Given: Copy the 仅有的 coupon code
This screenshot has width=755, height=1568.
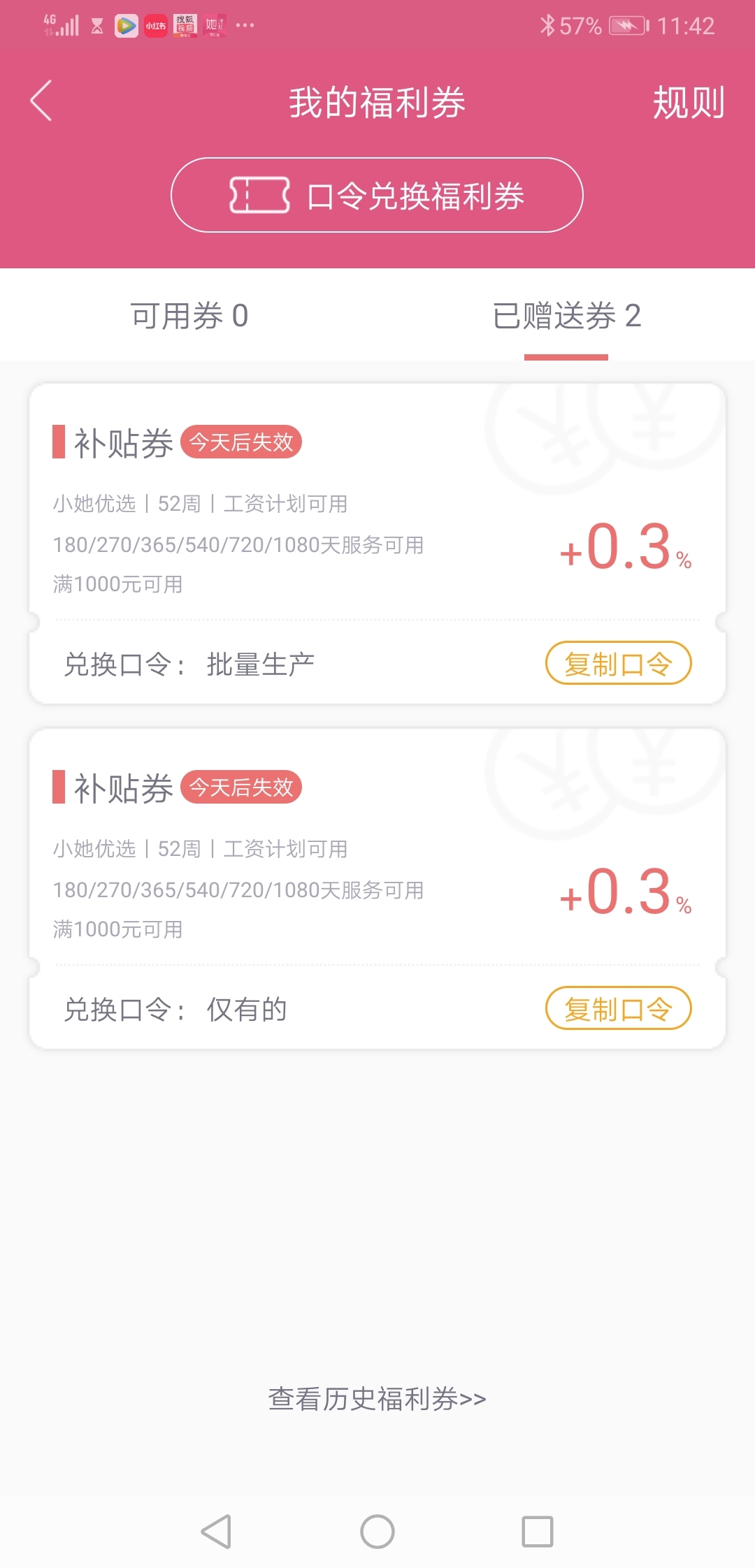Looking at the screenshot, I should pos(618,1008).
